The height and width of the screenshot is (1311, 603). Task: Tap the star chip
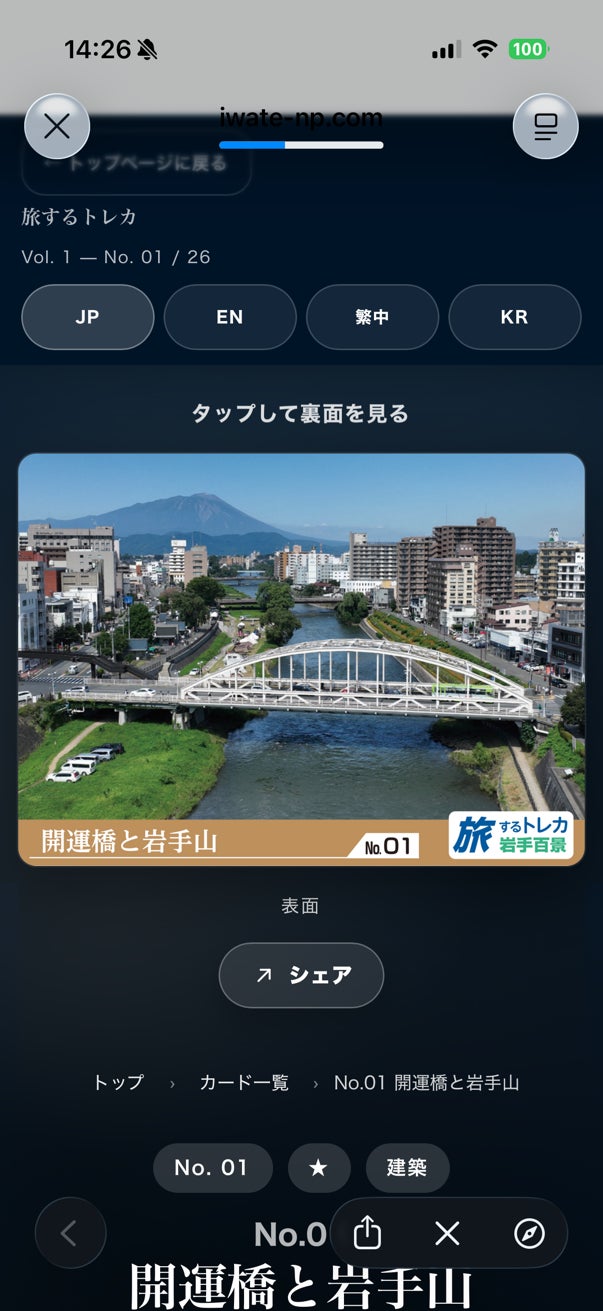click(x=319, y=1168)
